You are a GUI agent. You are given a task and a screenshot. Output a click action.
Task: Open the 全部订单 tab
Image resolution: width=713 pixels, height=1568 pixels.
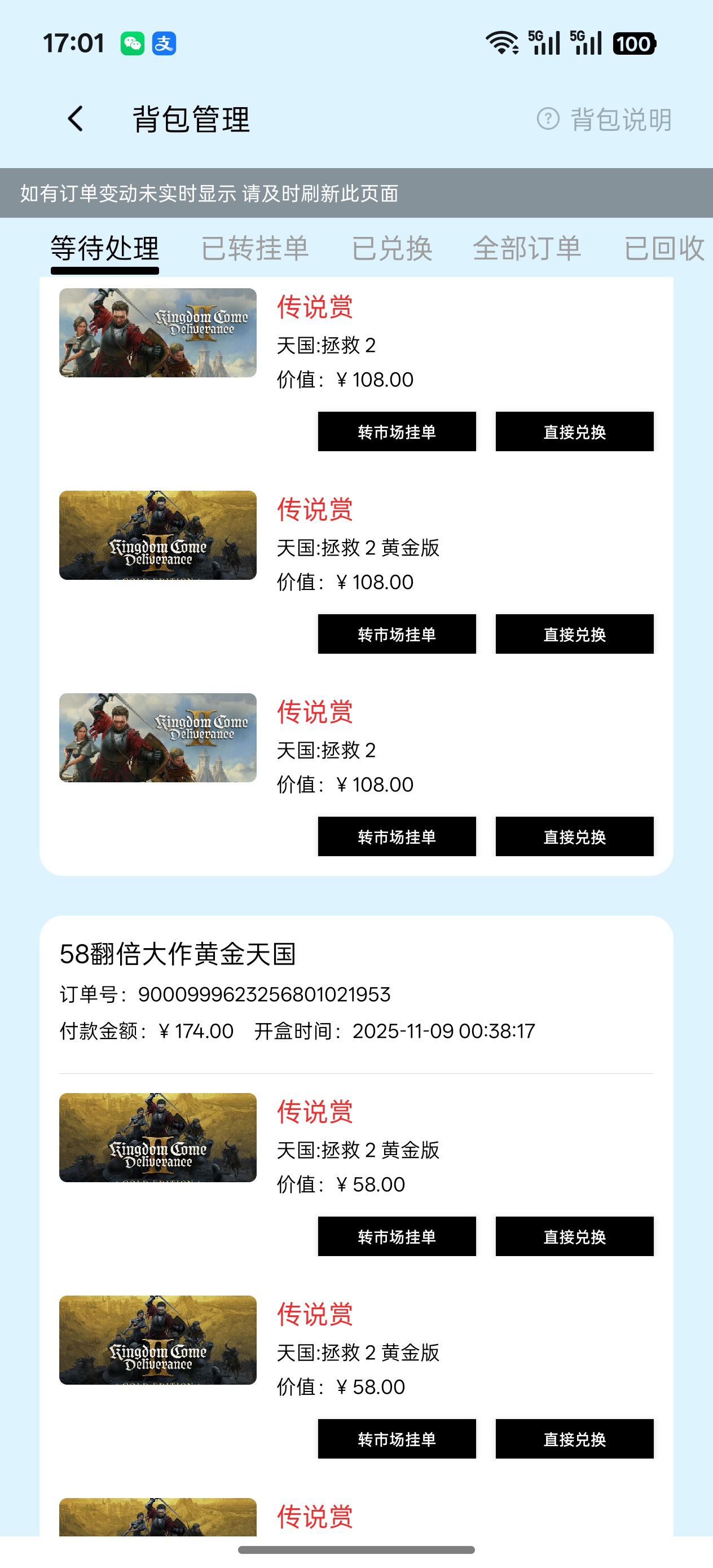point(527,248)
